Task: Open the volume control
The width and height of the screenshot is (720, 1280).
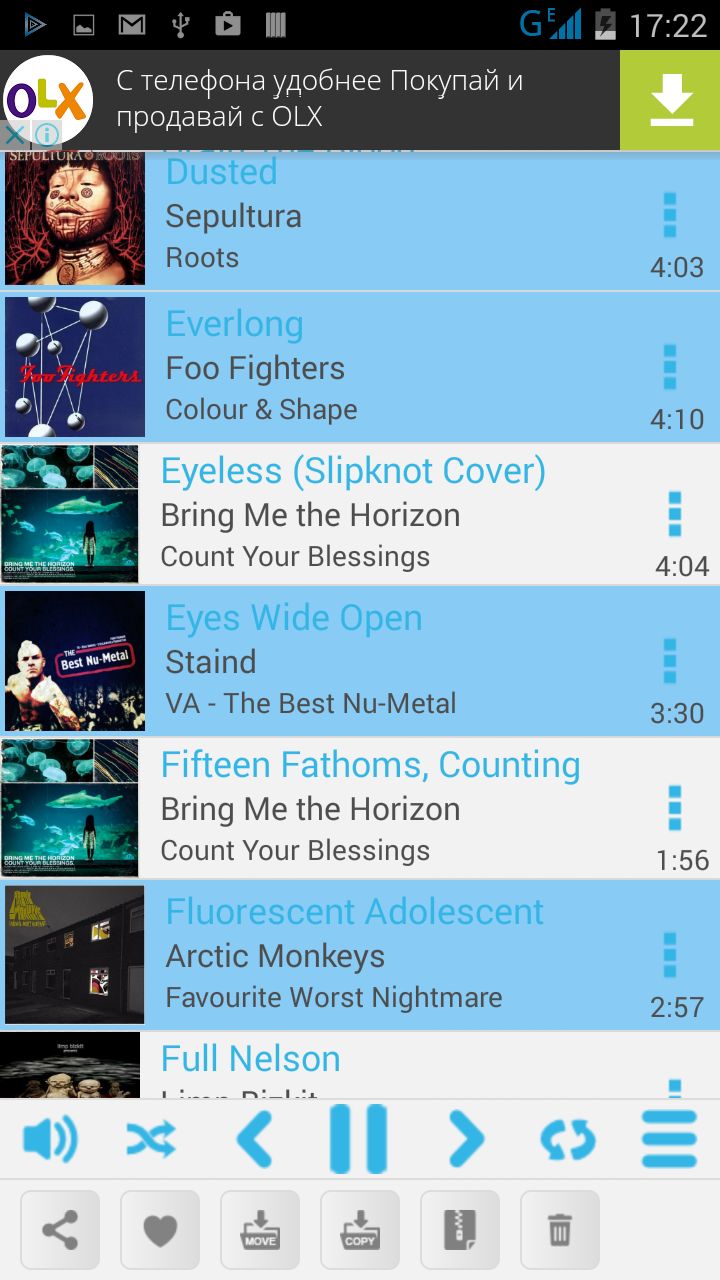Action: click(50, 1139)
